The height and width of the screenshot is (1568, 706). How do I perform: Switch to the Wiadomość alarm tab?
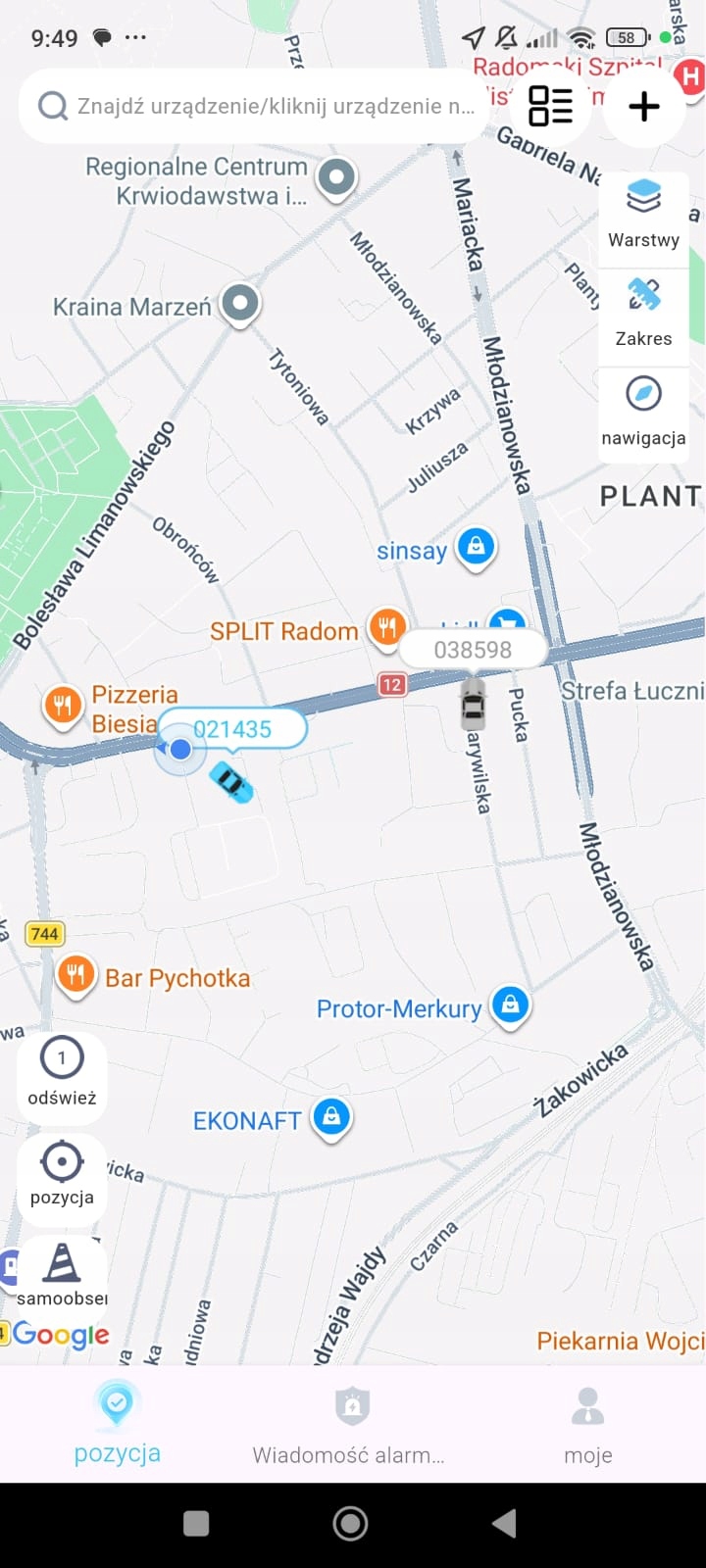(350, 1426)
